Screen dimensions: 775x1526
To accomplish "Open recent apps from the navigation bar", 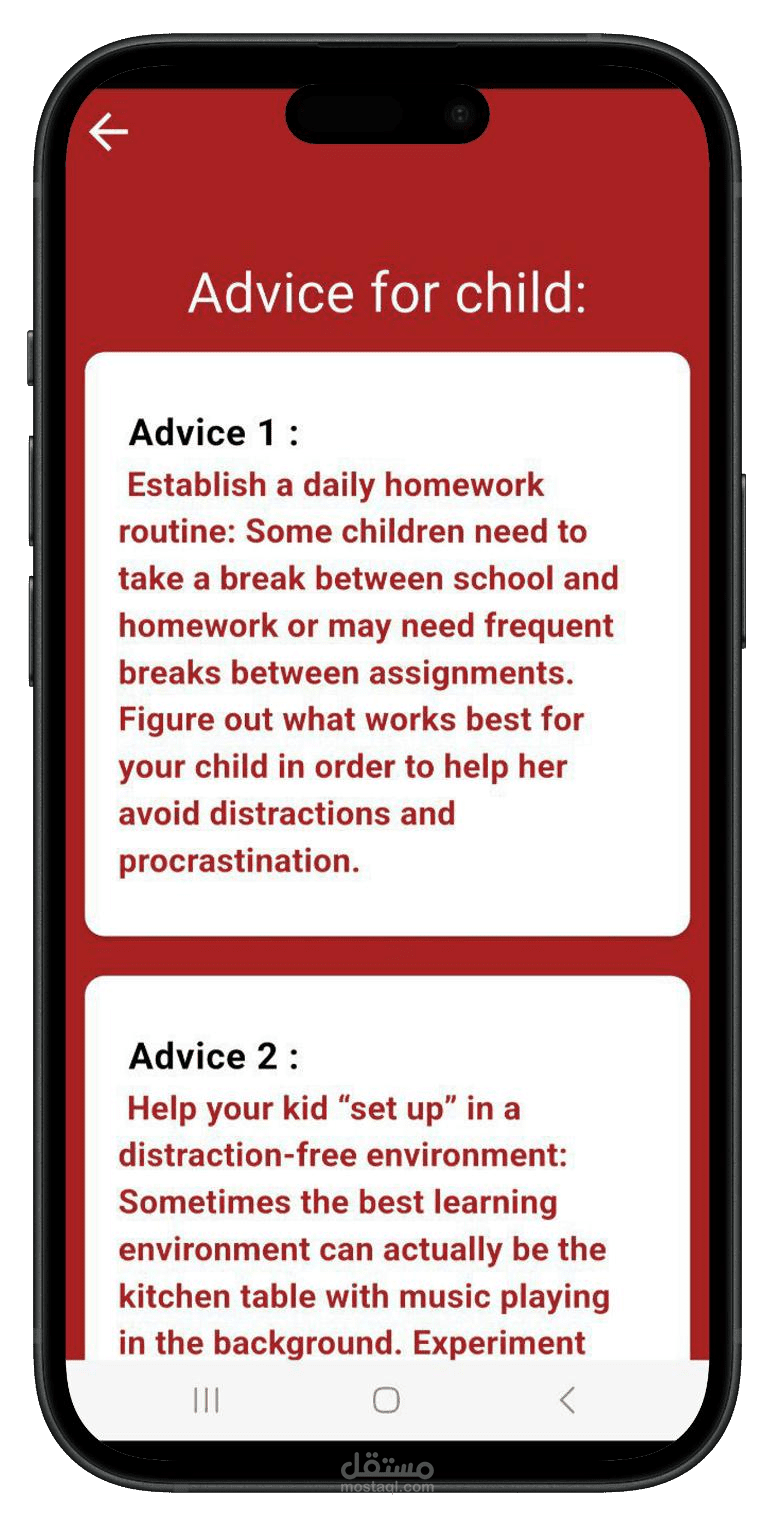I will coord(206,1400).
